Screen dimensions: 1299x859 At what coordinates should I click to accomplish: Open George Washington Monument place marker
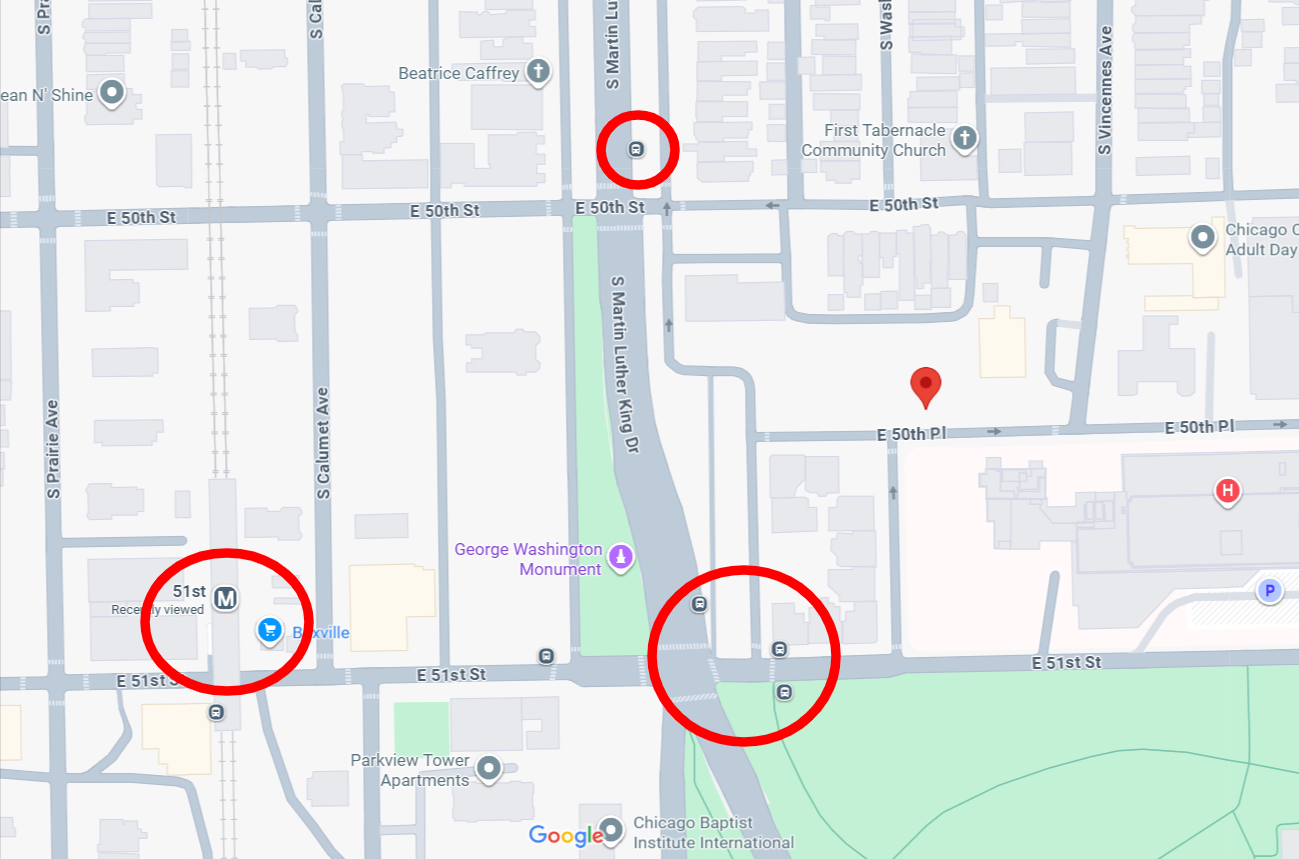pyautogui.click(x=621, y=557)
